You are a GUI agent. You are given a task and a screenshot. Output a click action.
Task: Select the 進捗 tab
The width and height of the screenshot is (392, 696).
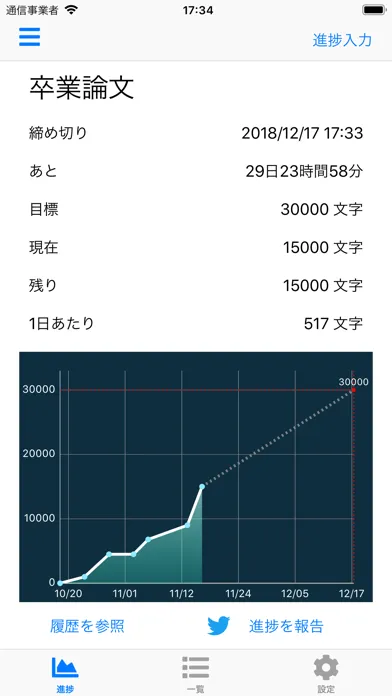point(65,673)
